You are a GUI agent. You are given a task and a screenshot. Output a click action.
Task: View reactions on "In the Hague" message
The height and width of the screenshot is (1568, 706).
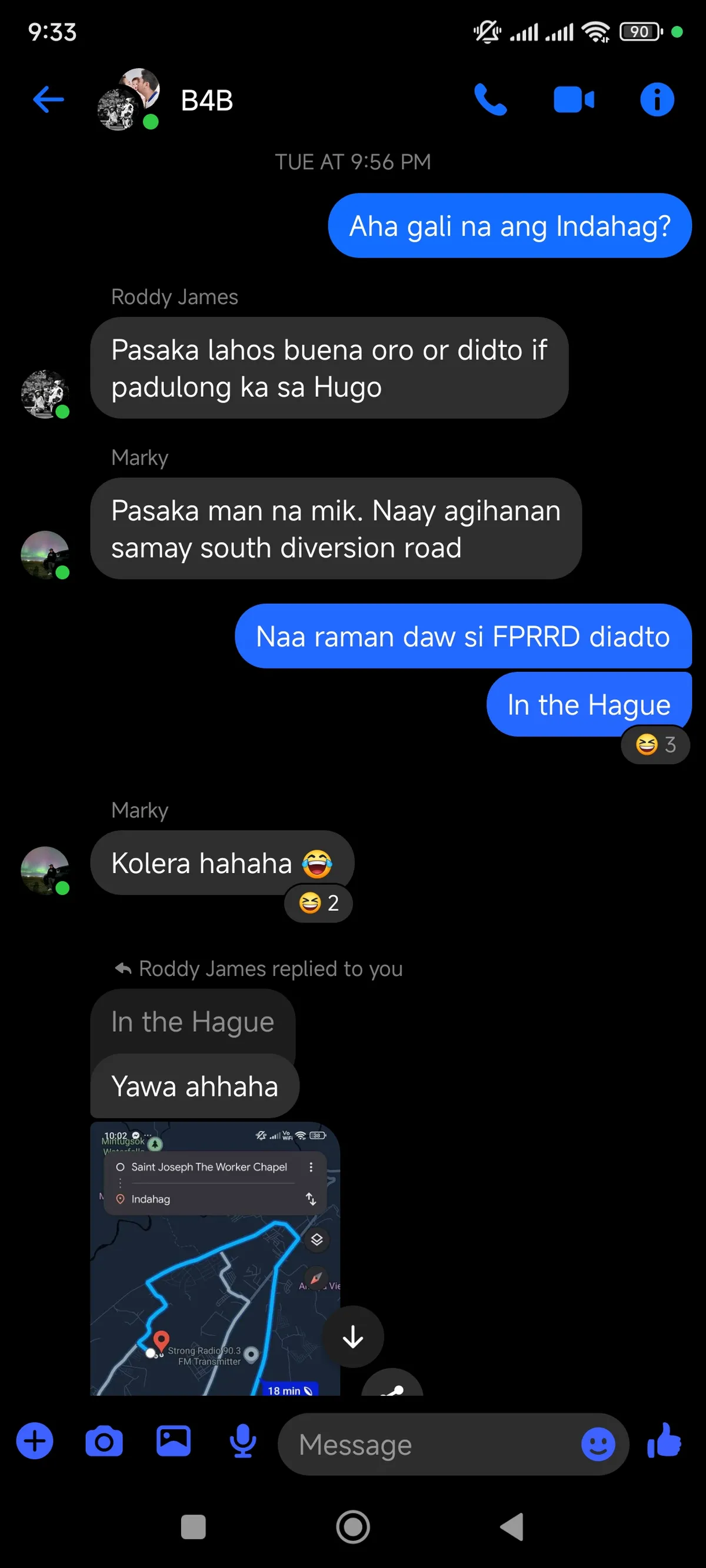(655, 744)
